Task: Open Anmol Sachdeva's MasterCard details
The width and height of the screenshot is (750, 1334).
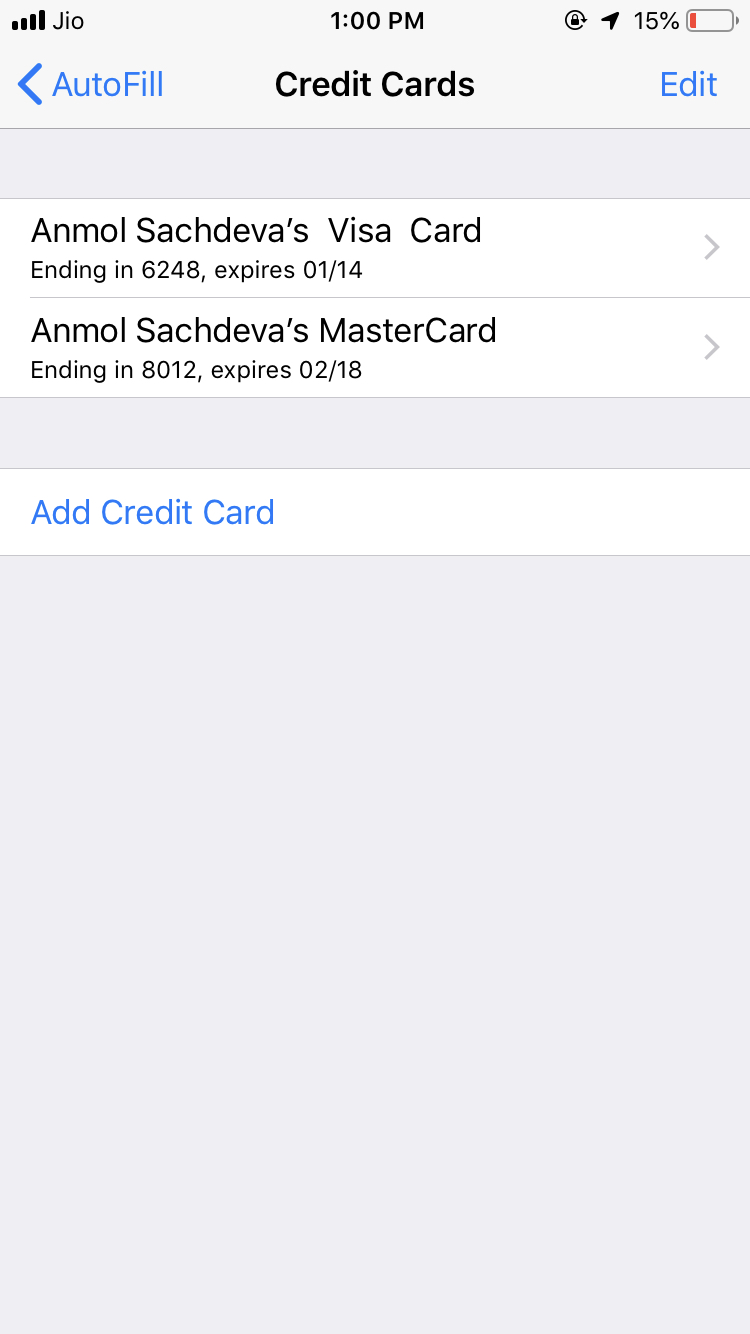Action: coord(375,348)
